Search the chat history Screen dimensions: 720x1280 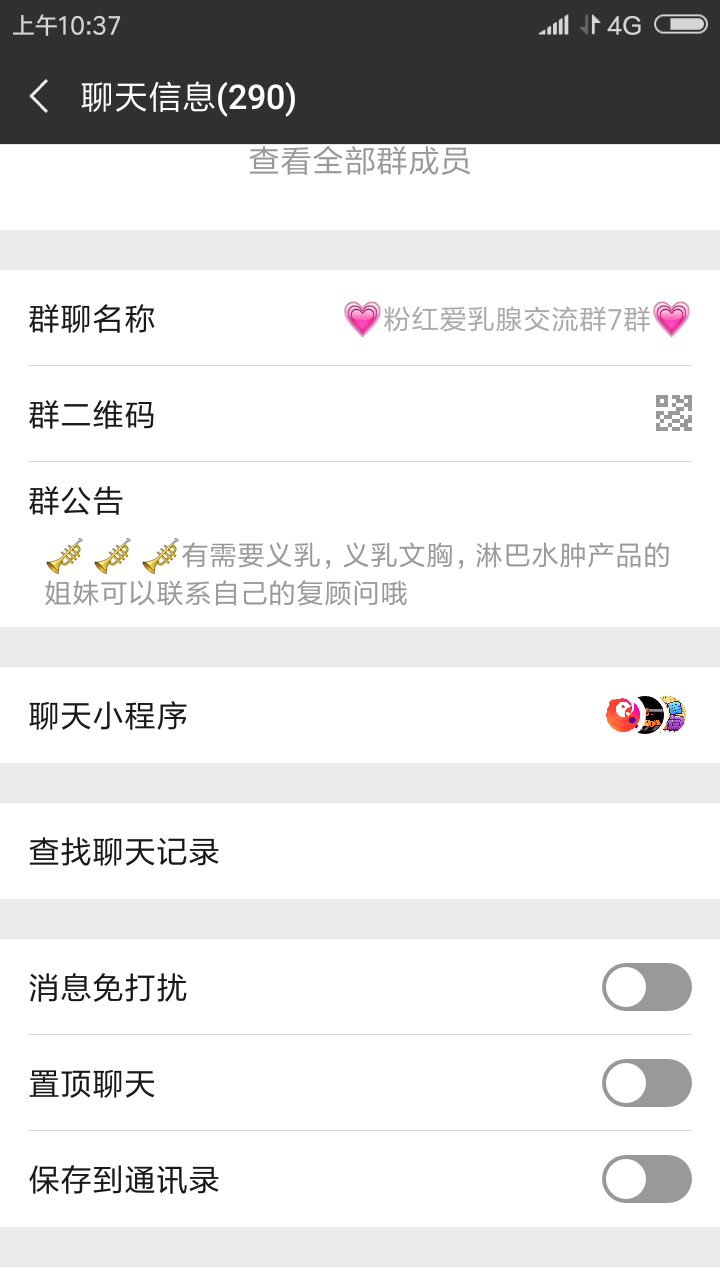point(360,851)
